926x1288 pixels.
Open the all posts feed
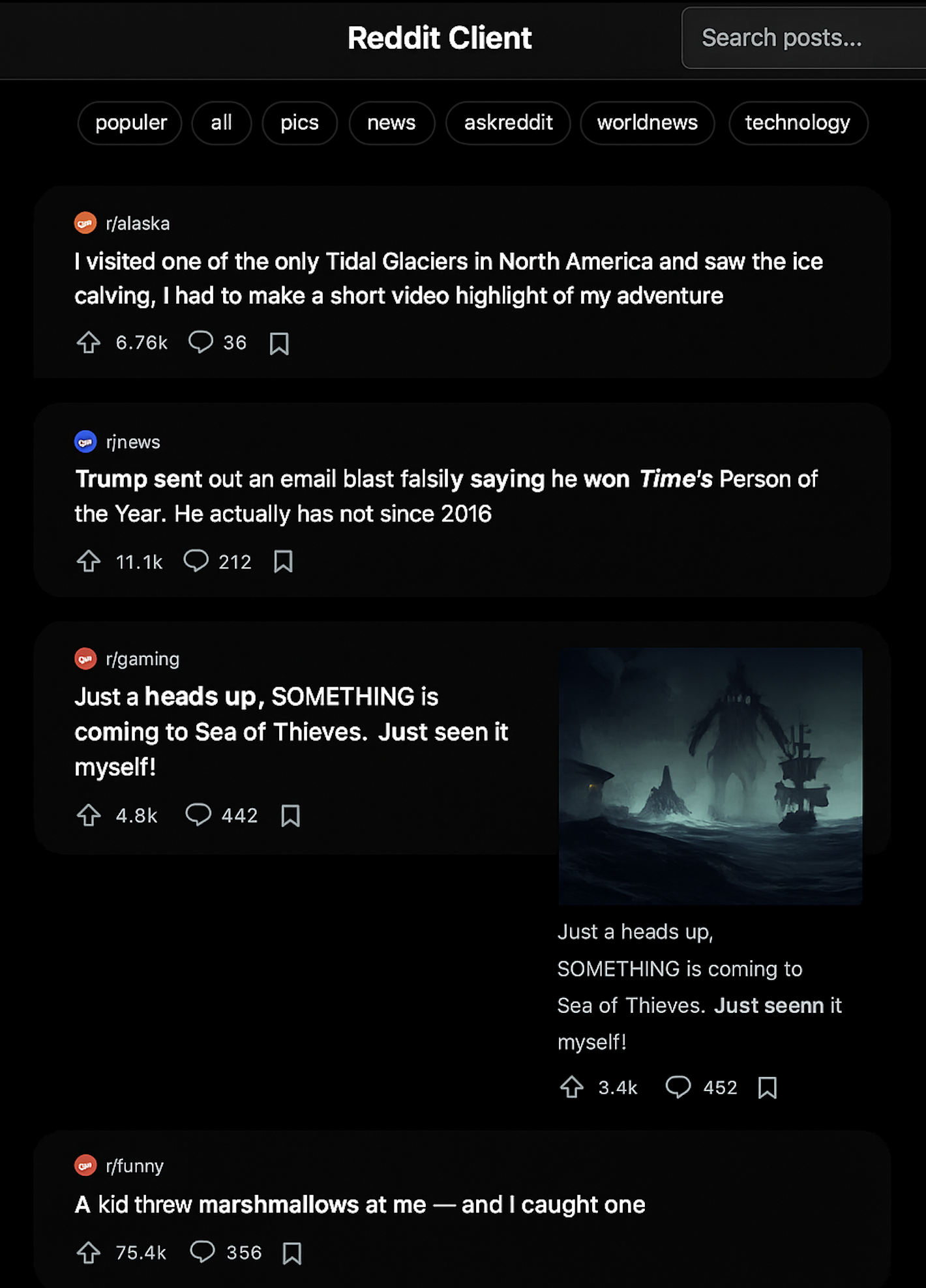tap(221, 123)
